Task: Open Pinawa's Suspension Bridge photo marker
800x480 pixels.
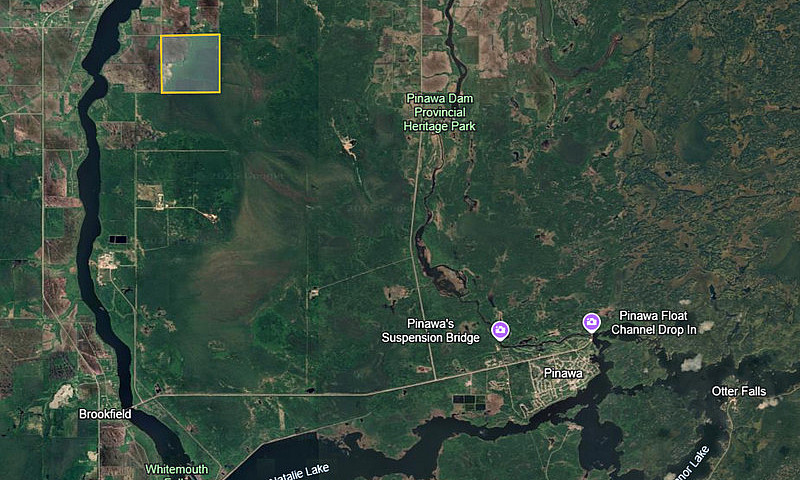Action: [500, 329]
